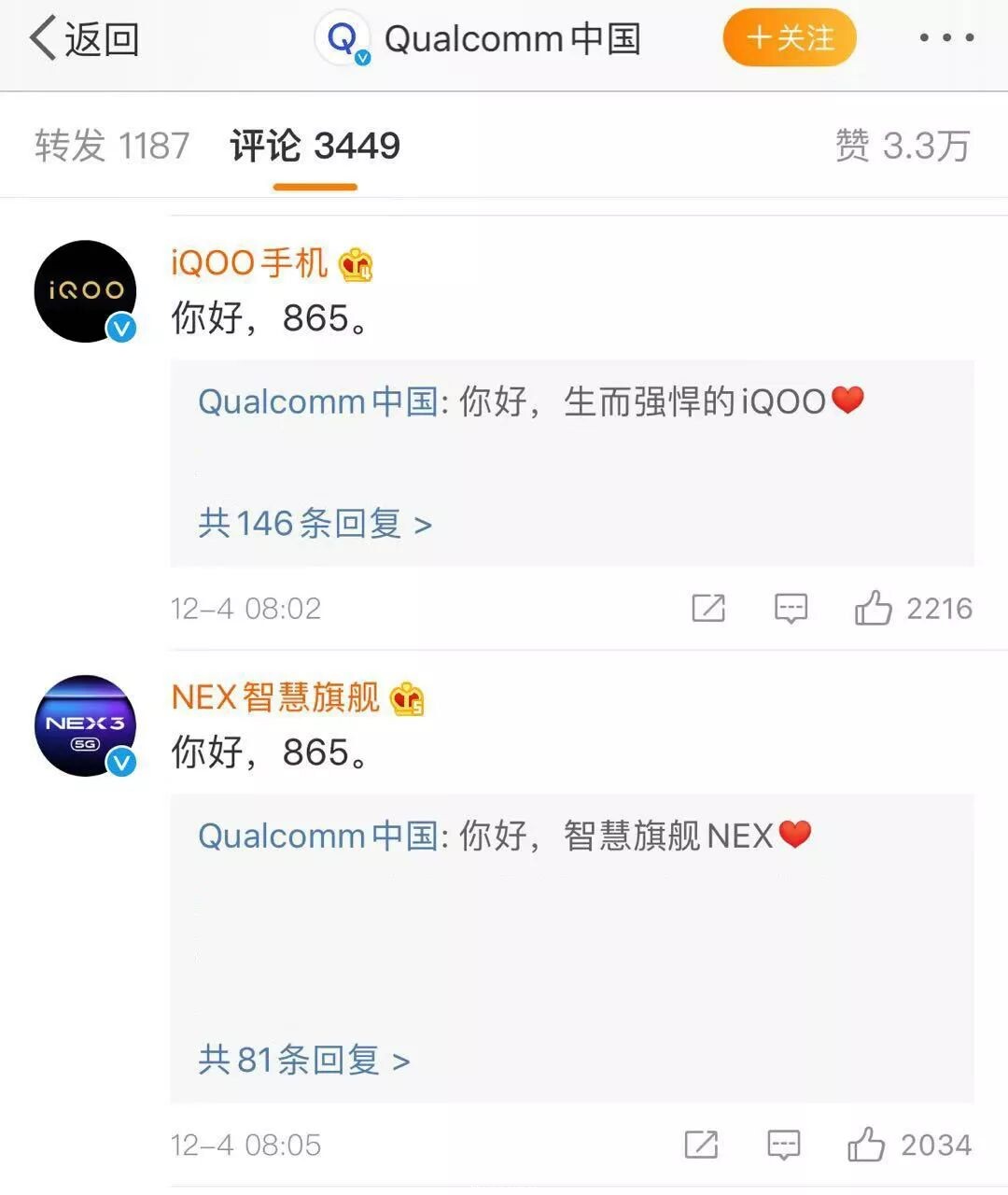Open Qualcomm中国 link in the iQOO reply
Screen dimensions: 1008x1195
[317, 402]
